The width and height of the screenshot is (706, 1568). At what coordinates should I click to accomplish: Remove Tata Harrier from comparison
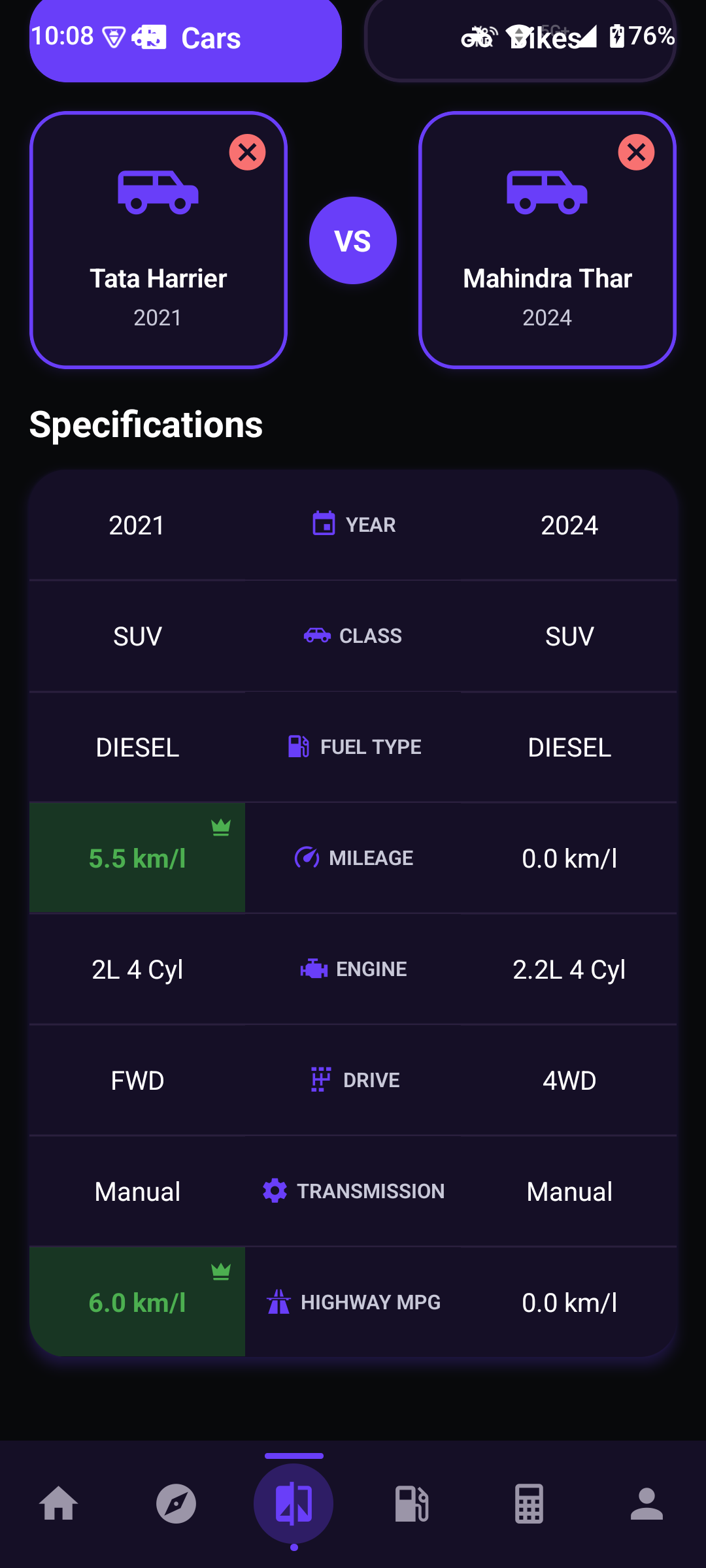[247, 152]
